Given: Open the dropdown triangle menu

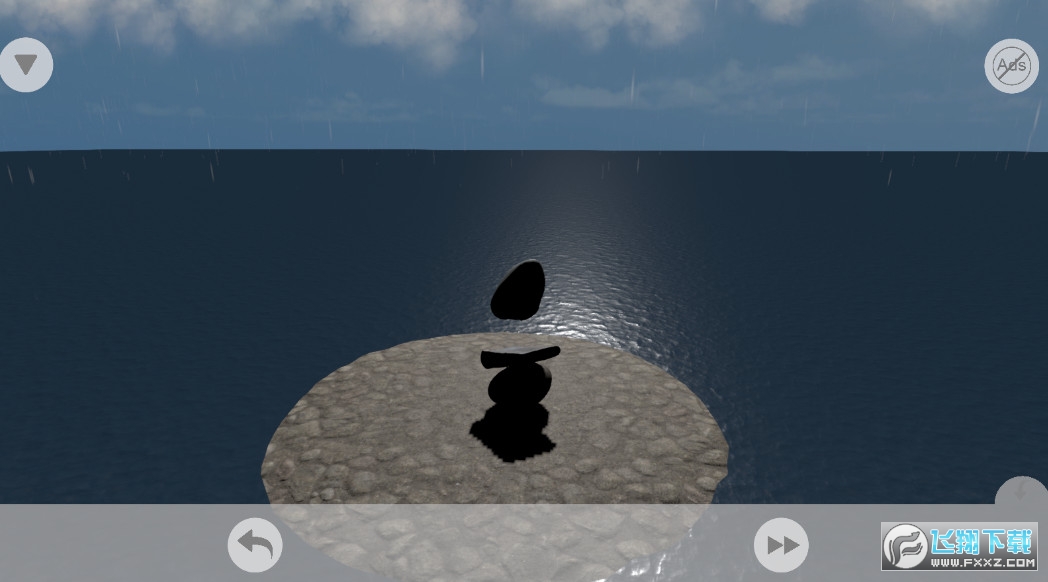Looking at the screenshot, I should (x=26, y=66).
